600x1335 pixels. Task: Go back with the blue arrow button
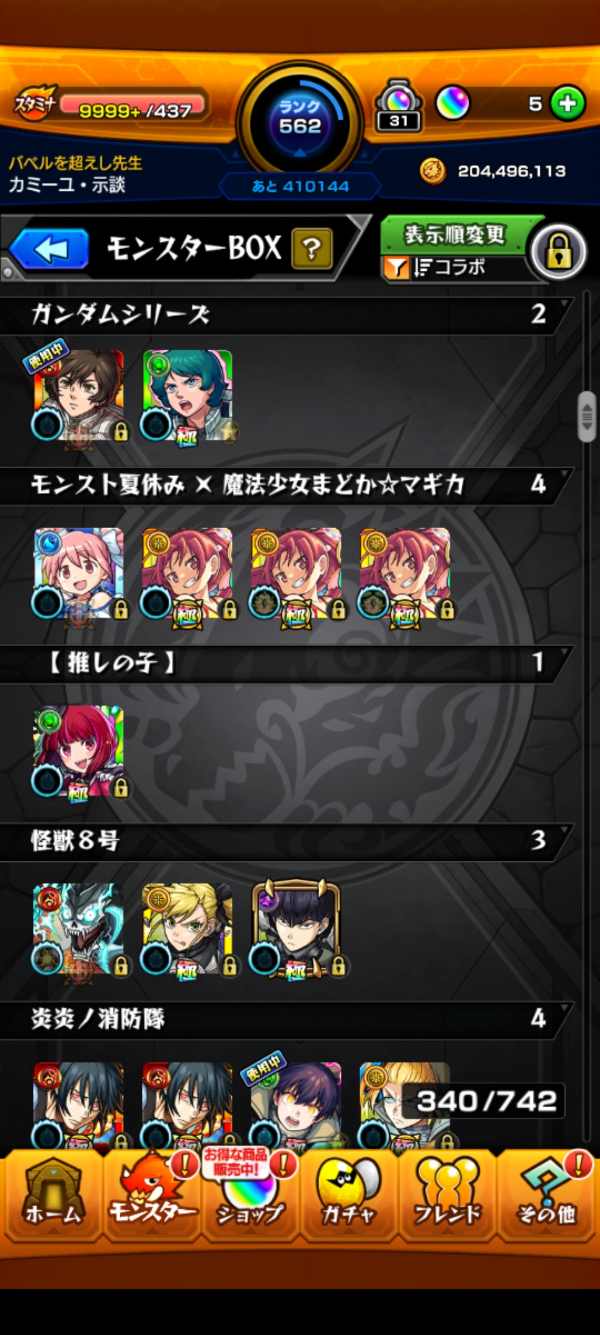coord(50,249)
